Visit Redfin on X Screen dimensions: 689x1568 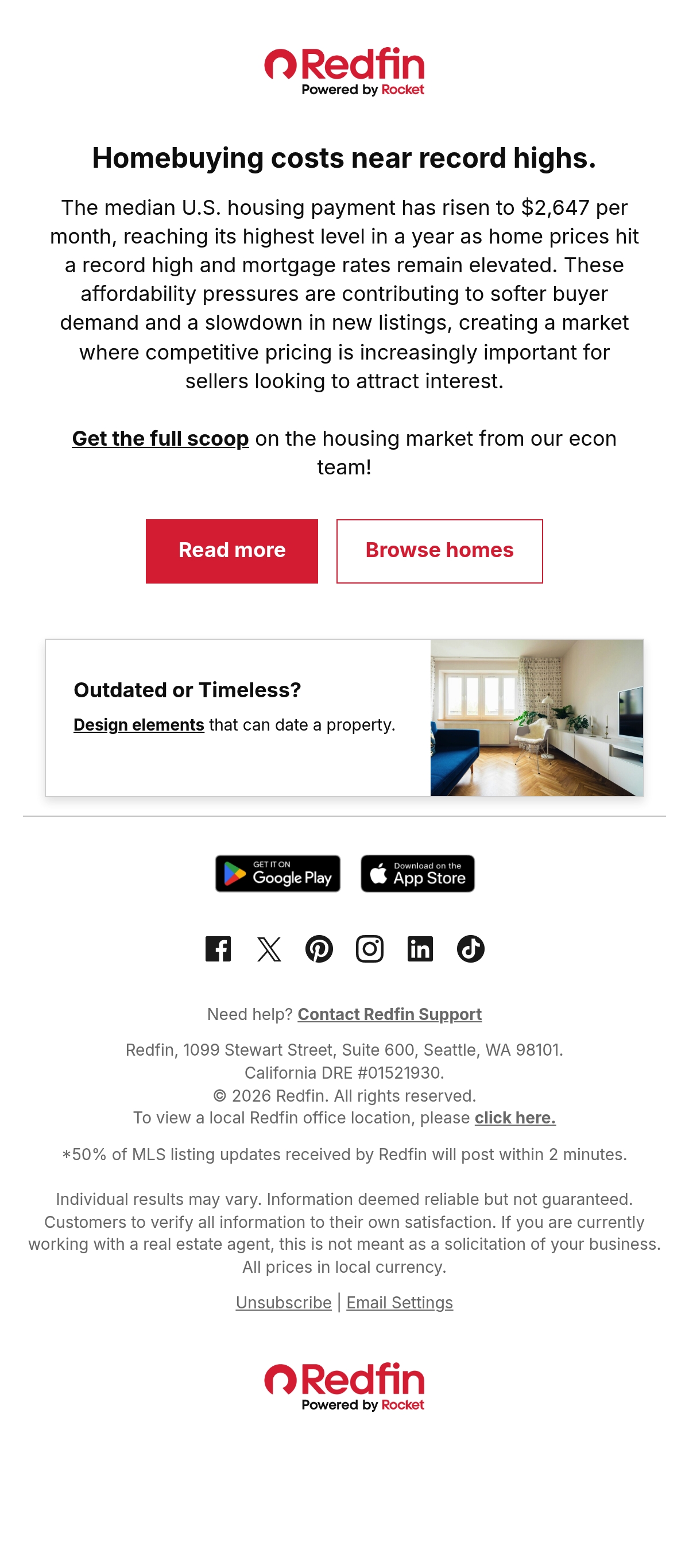(x=268, y=948)
